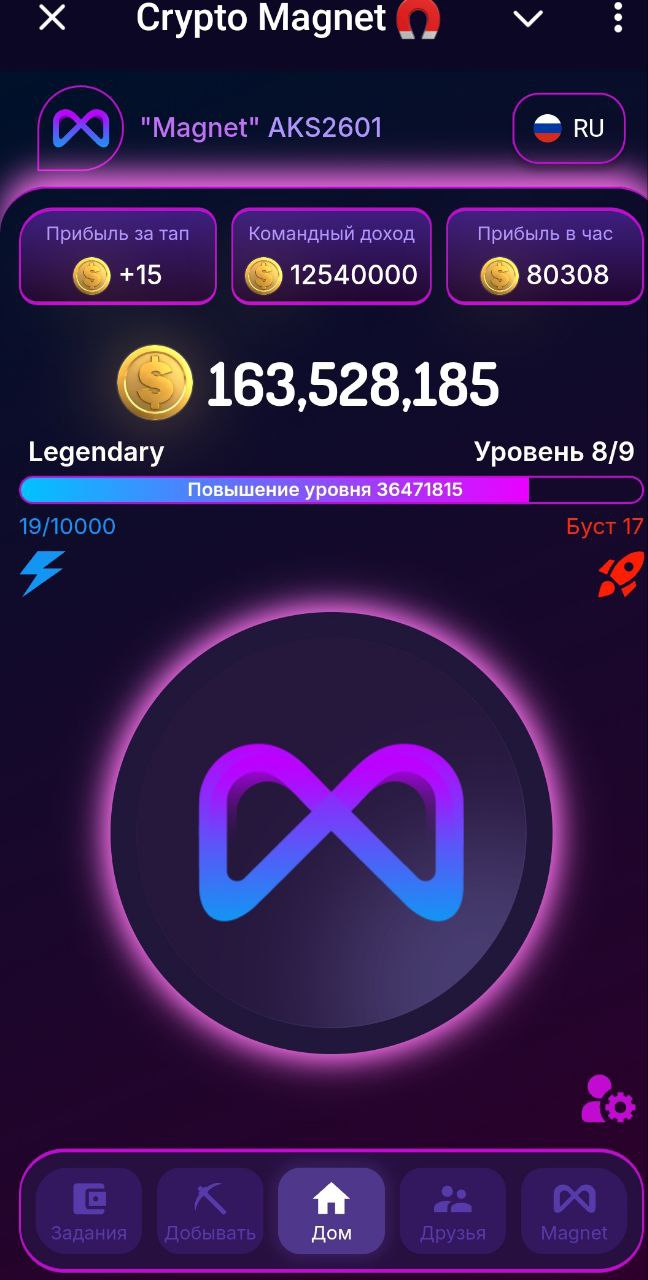This screenshot has height=1280, width=648.
Task: Tap the blue lightning energy icon
Action: [42, 574]
